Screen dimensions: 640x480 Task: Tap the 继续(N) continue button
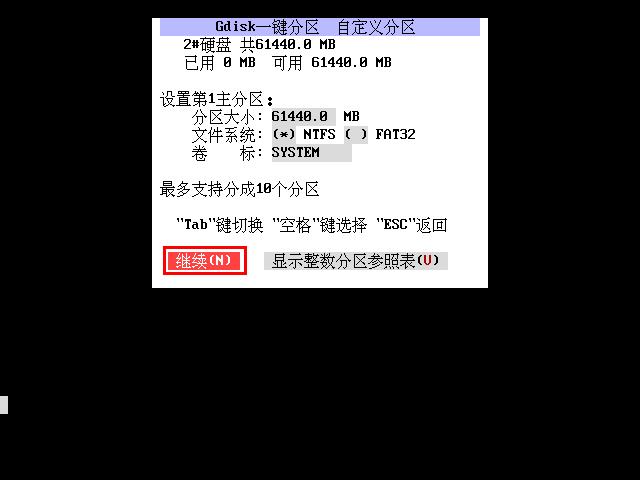pyautogui.click(x=204, y=261)
